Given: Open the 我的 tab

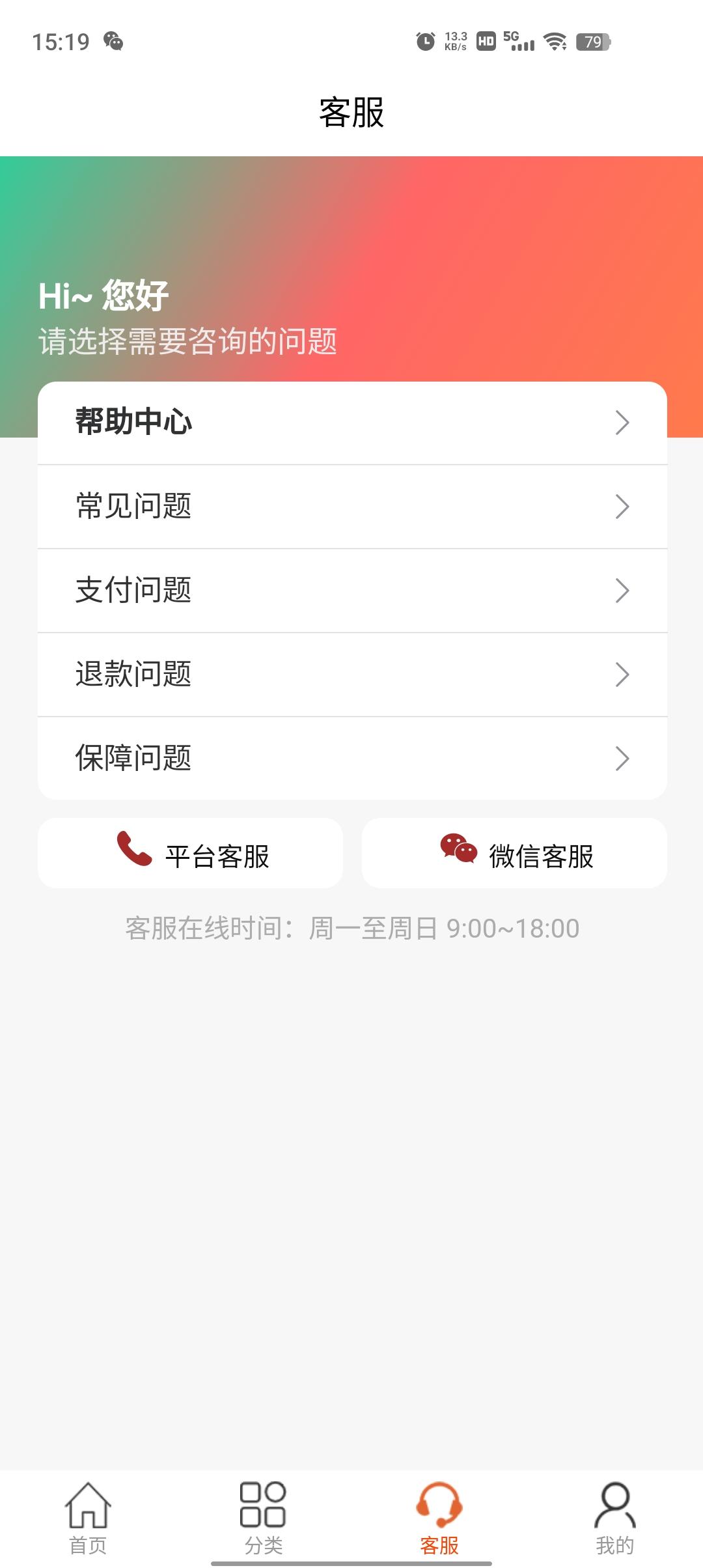Looking at the screenshot, I should [614, 1517].
